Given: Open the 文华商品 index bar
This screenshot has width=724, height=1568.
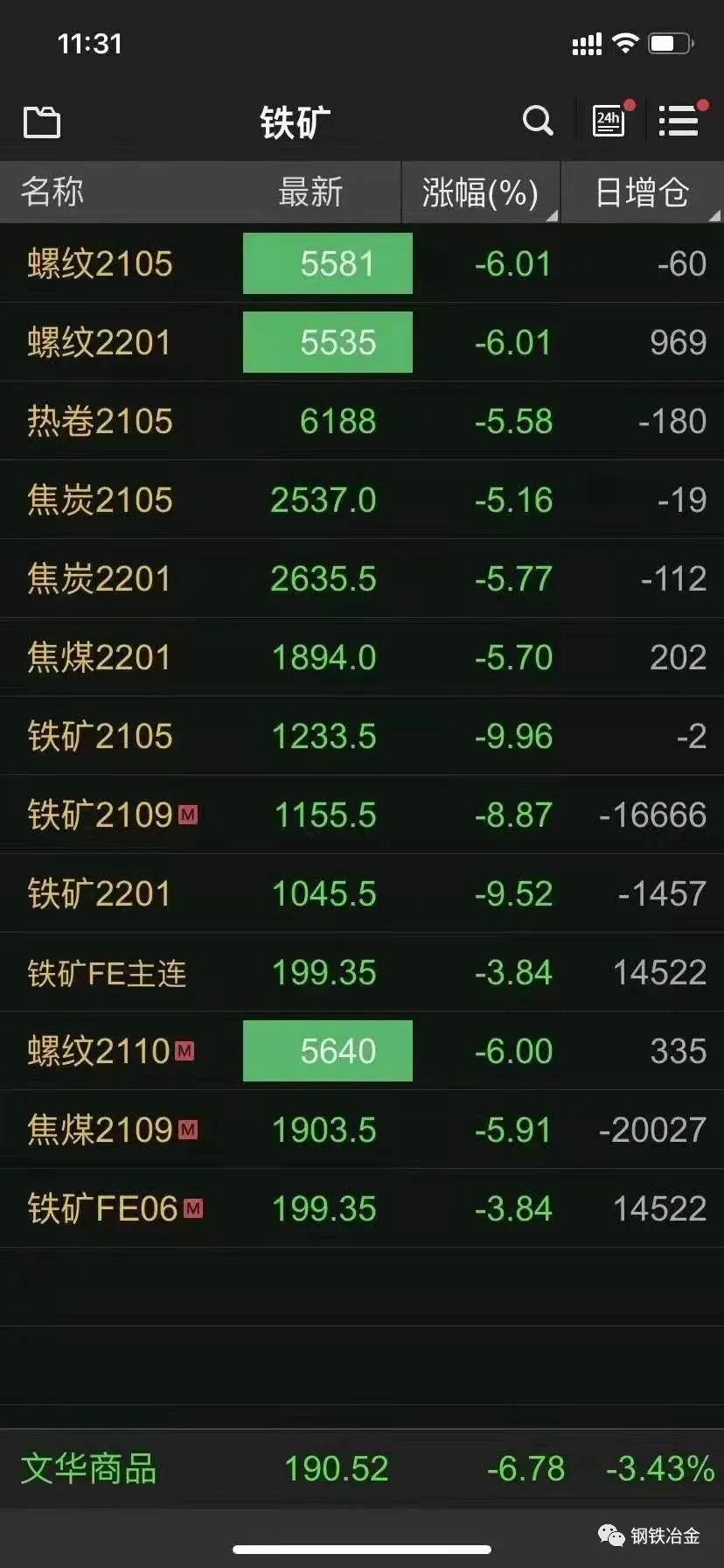Looking at the screenshot, I should 362,1468.
